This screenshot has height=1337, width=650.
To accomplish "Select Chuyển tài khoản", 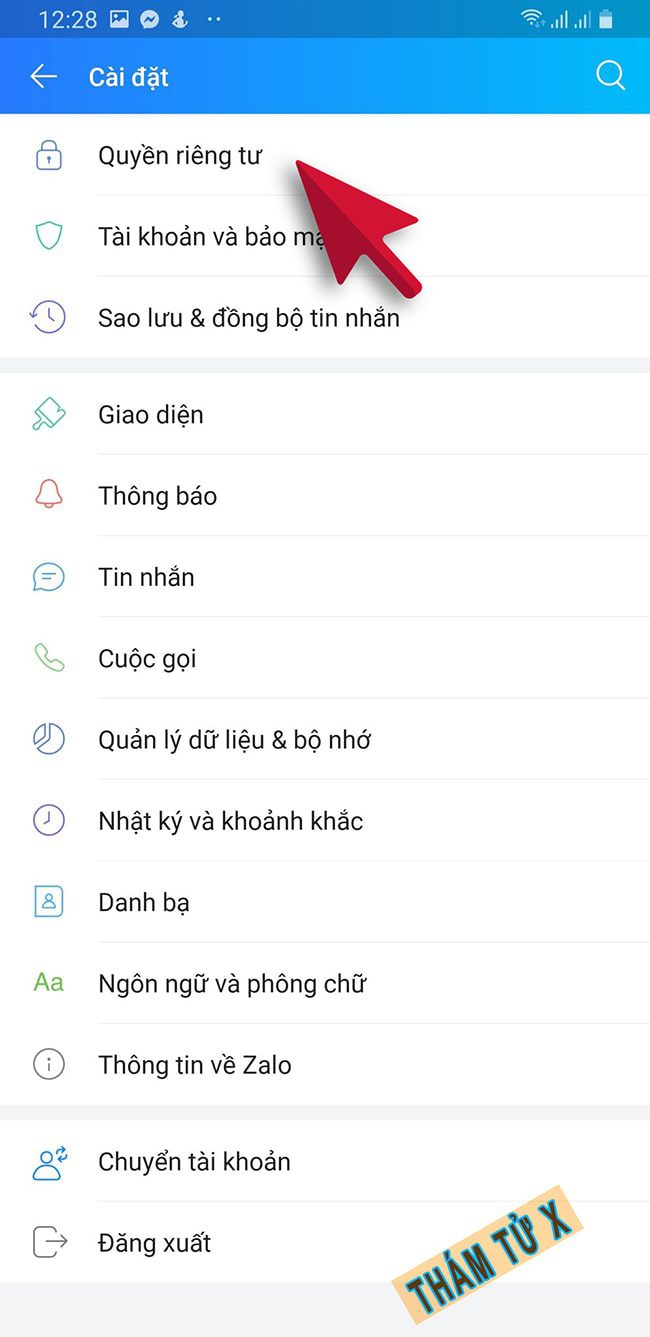I will (x=194, y=1162).
